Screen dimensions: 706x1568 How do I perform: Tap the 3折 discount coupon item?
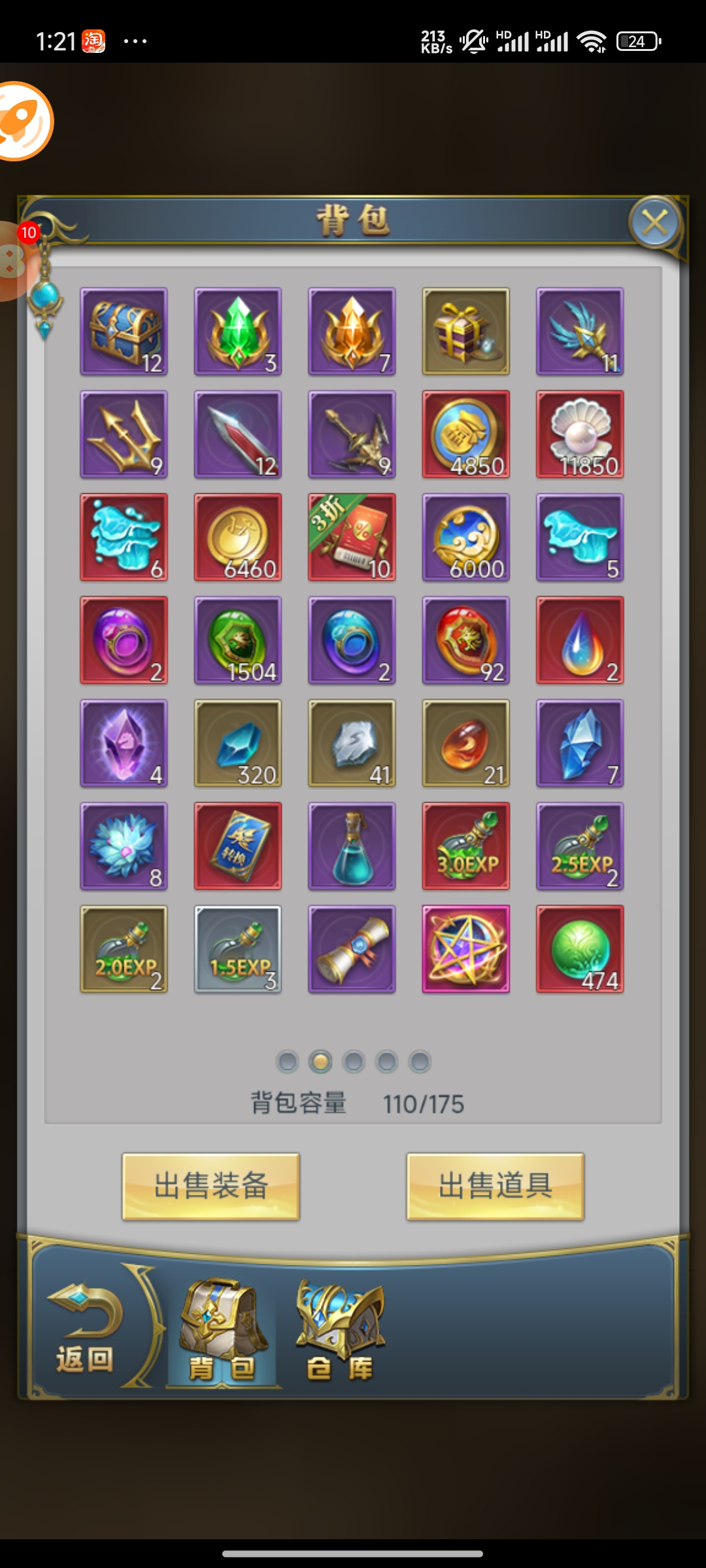tap(352, 537)
